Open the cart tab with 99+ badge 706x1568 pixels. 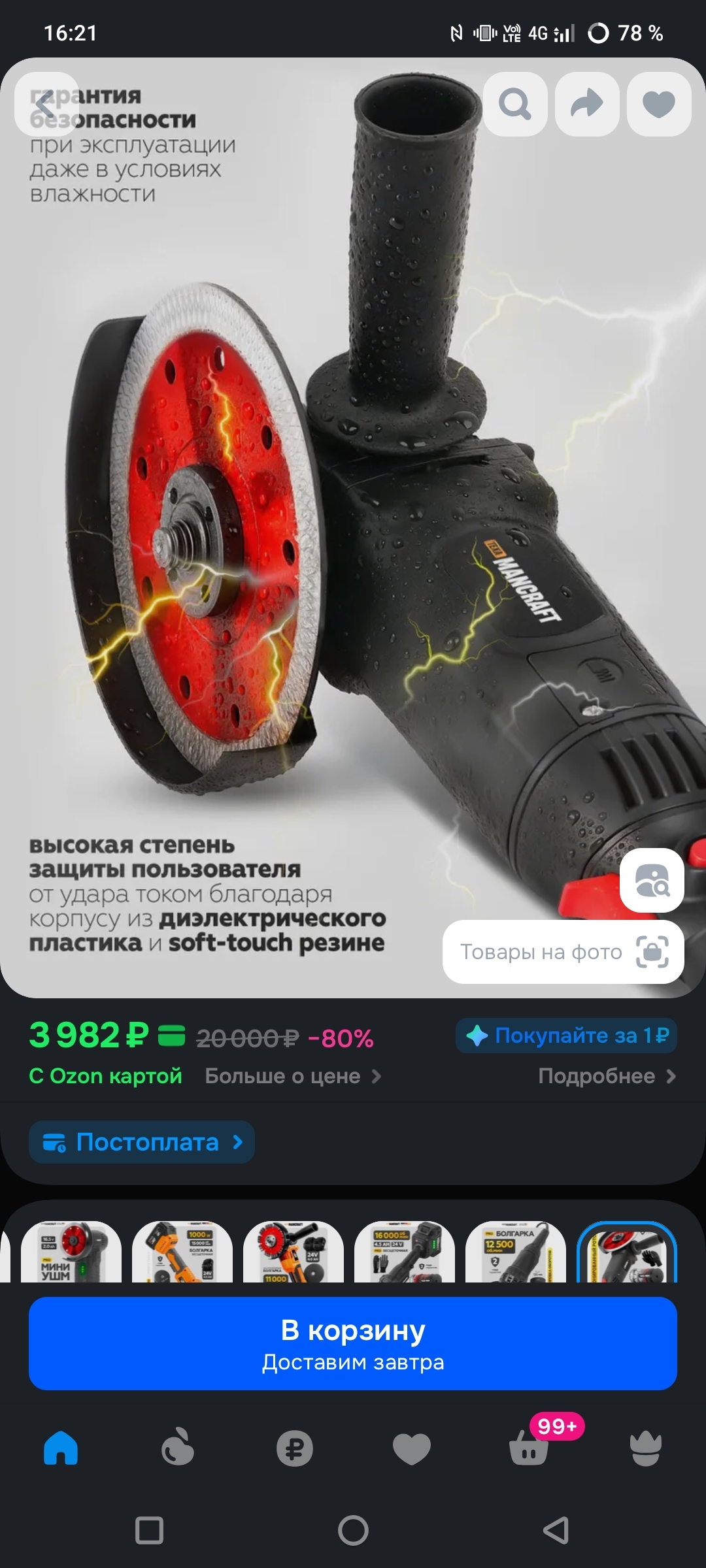click(529, 1448)
